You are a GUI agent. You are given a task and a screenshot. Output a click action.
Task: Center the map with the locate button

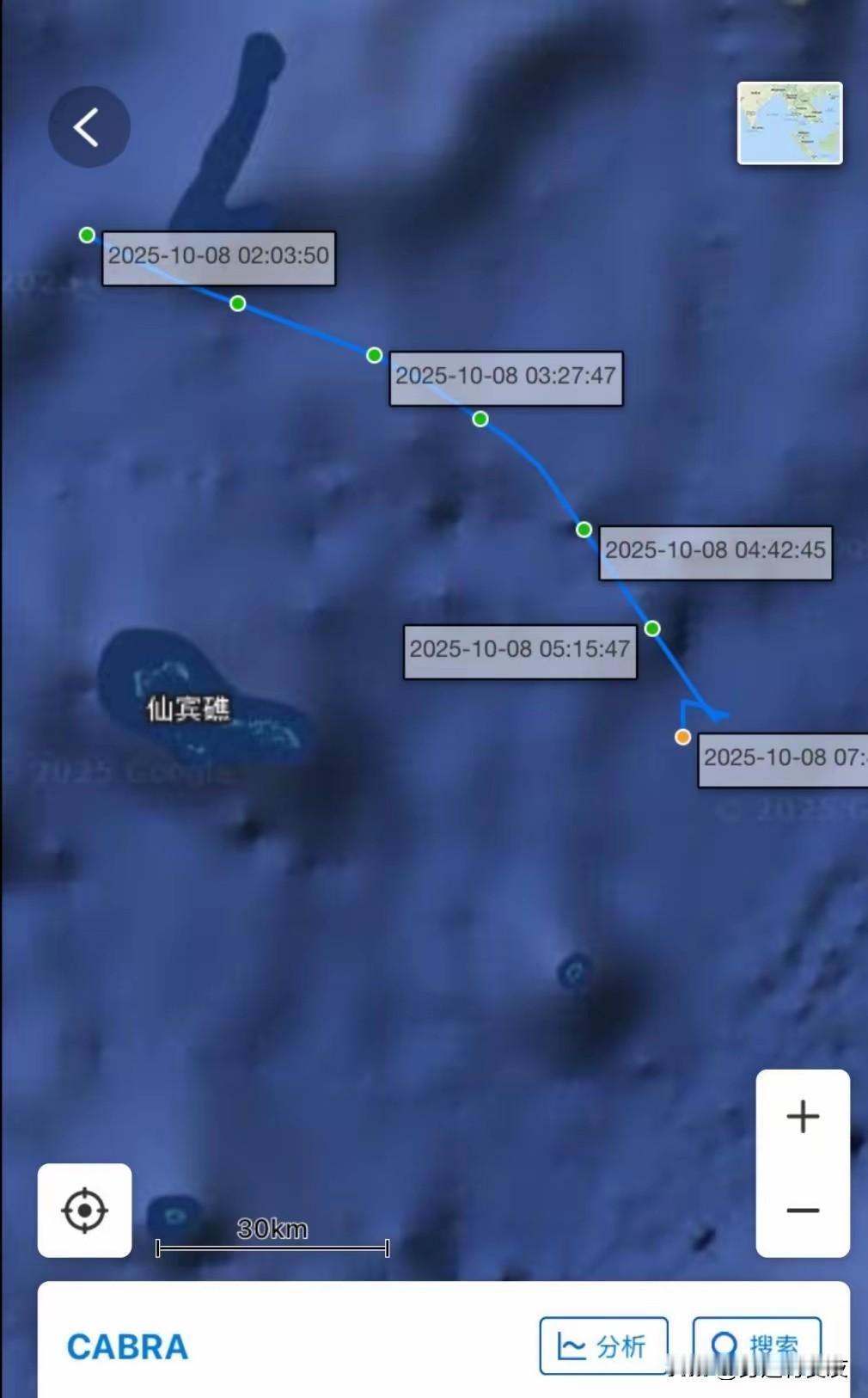pos(84,1210)
